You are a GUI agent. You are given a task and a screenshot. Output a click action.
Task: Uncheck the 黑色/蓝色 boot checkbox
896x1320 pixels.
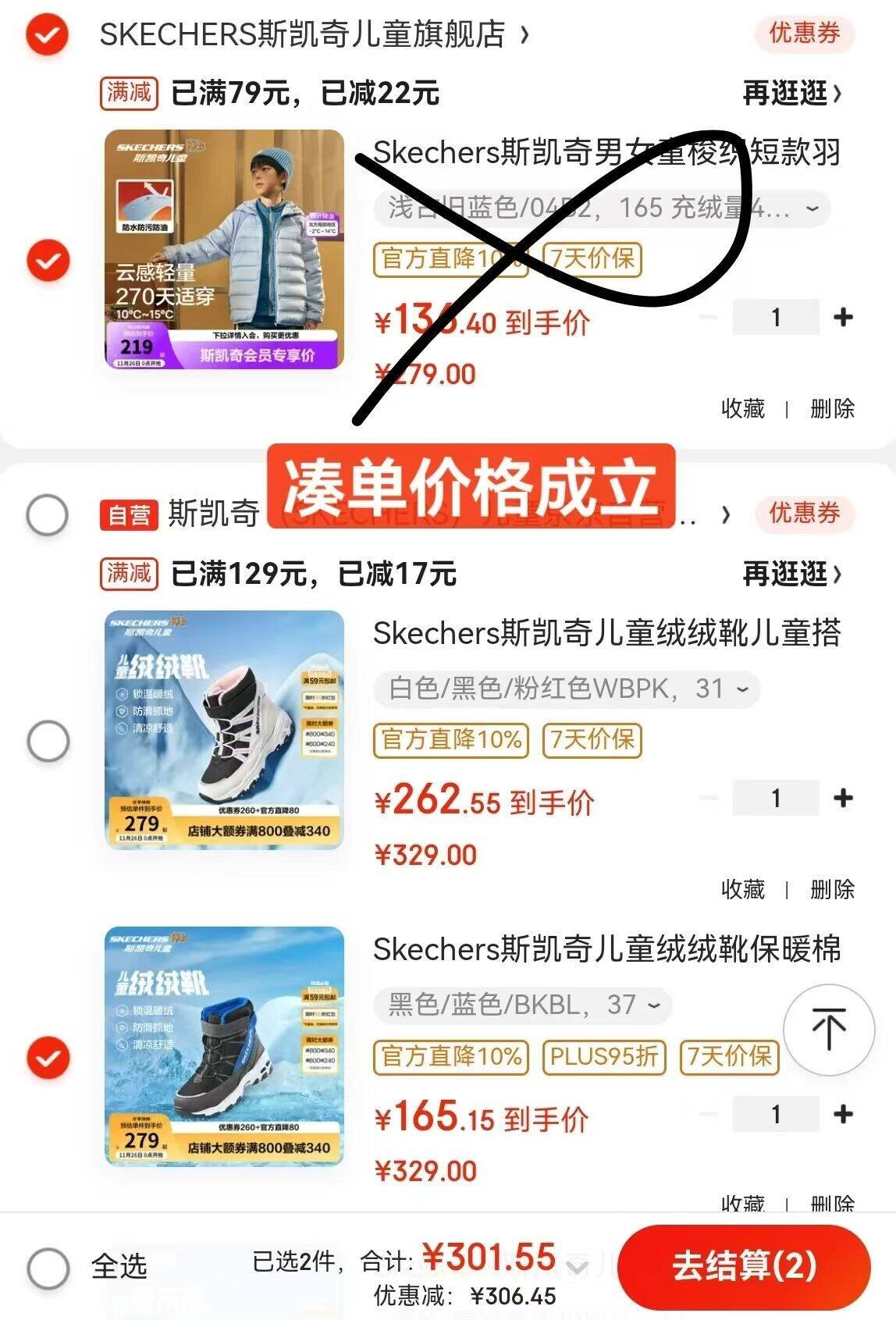coord(48,1058)
